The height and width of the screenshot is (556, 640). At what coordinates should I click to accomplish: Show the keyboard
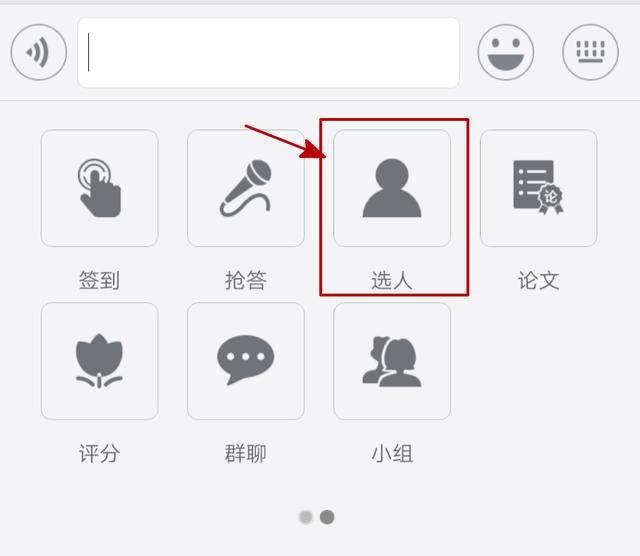(x=590, y=52)
